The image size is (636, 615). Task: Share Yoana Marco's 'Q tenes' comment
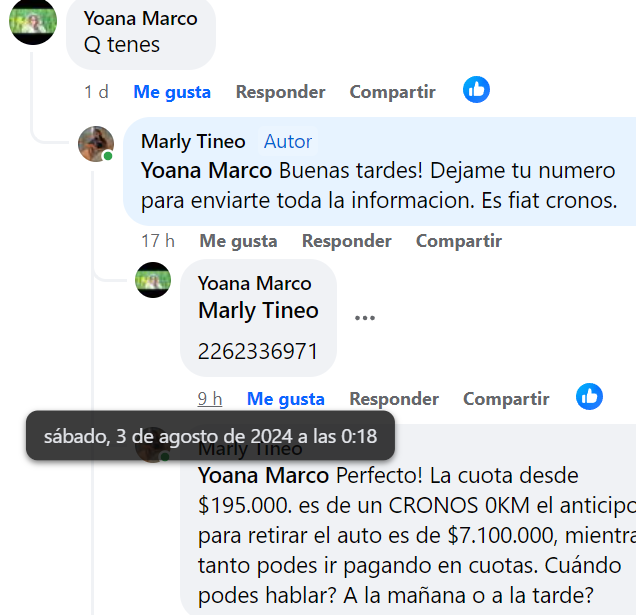[392, 92]
